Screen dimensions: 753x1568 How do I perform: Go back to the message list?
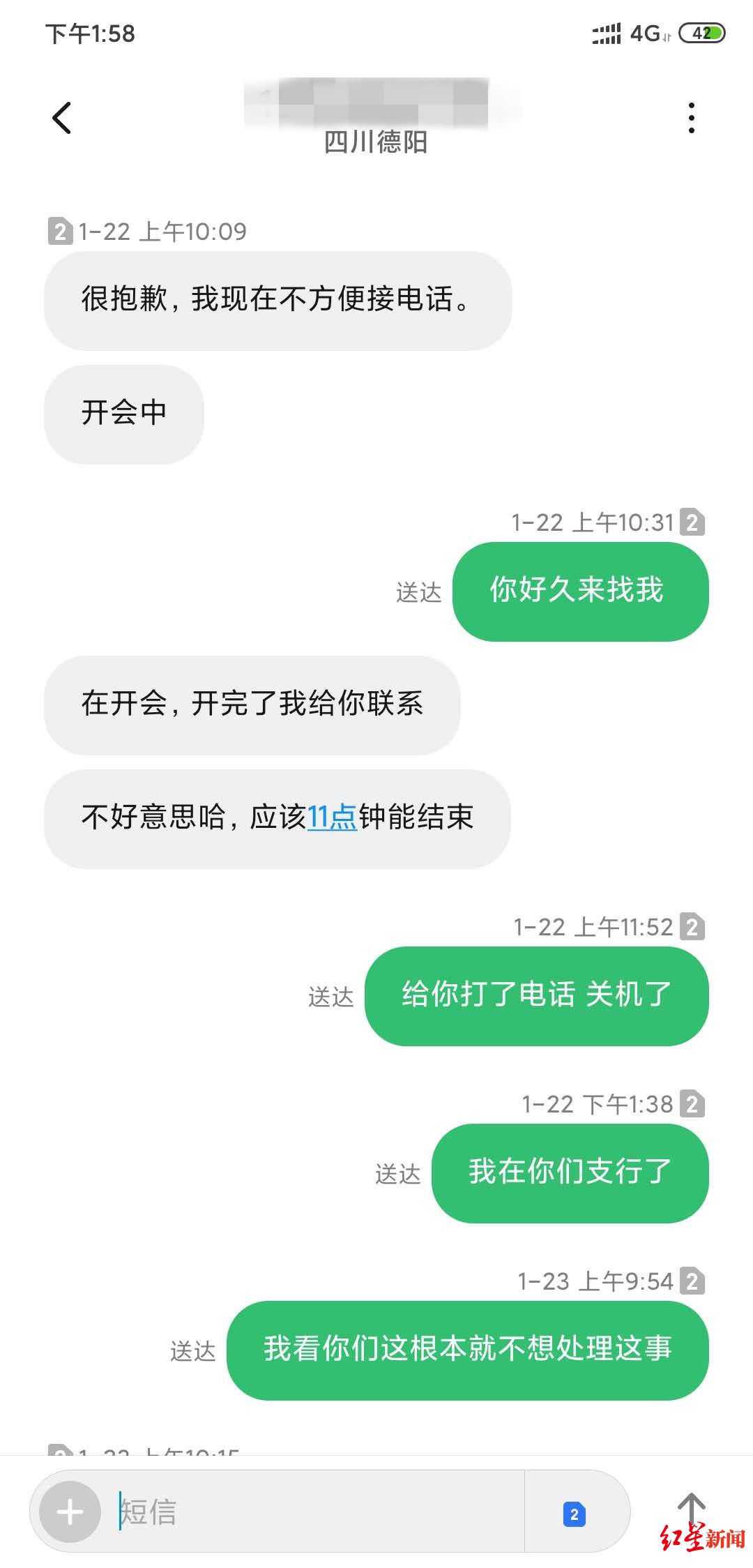tap(62, 118)
